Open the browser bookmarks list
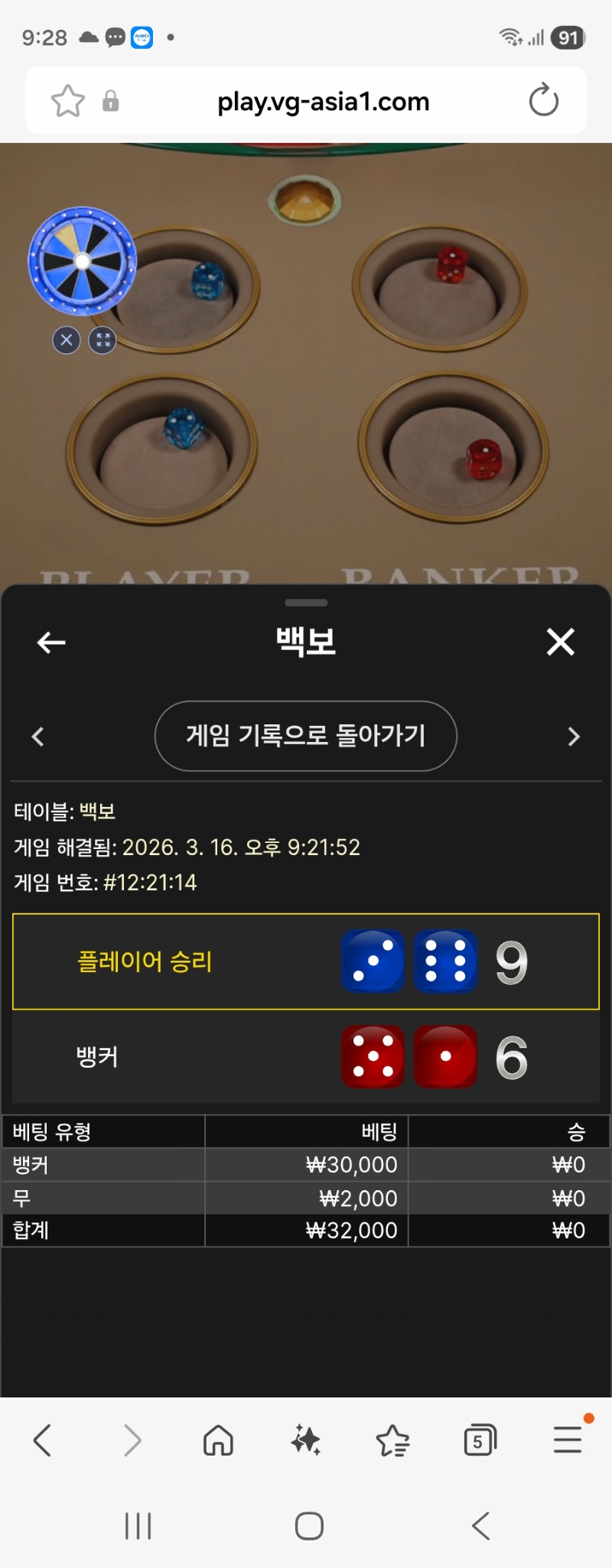Image resolution: width=612 pixels, height=1568 pixels. pyautogui.click(x=393, y=1440)
